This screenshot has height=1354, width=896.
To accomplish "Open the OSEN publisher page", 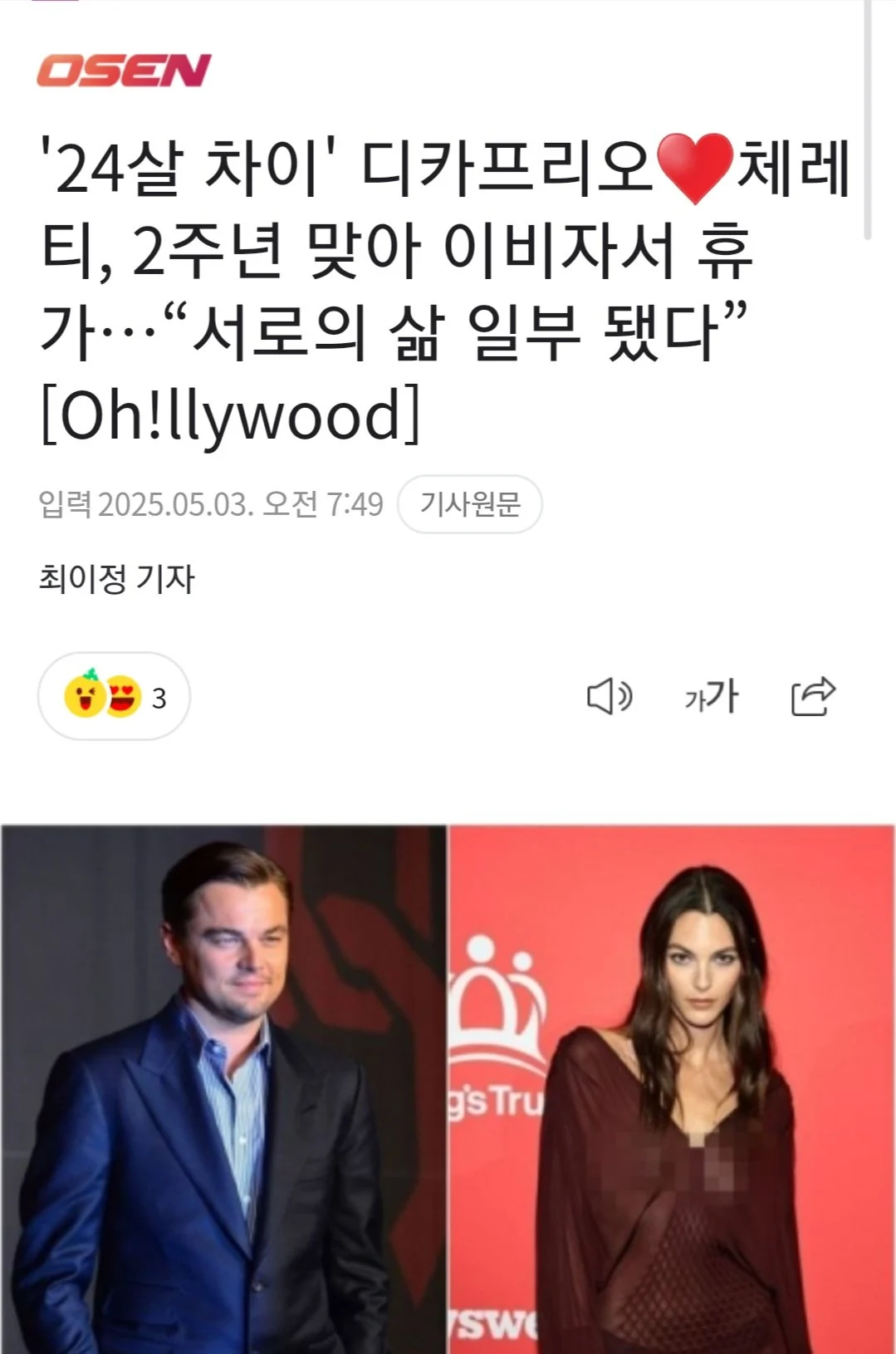I will click(124, 71).
